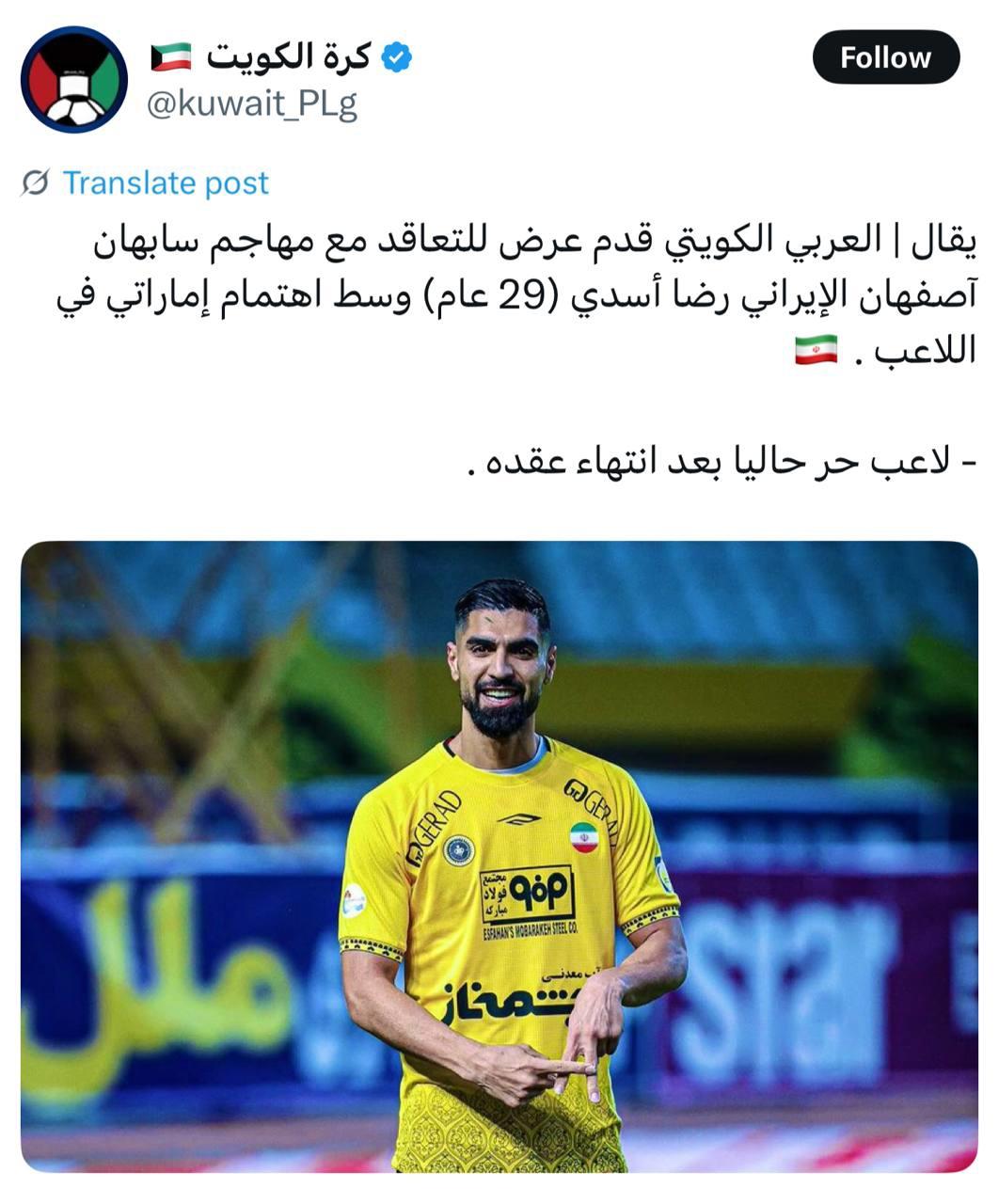
Task: Open the @kuwait_PLg handle profile
Action: (x=251, y=104)
